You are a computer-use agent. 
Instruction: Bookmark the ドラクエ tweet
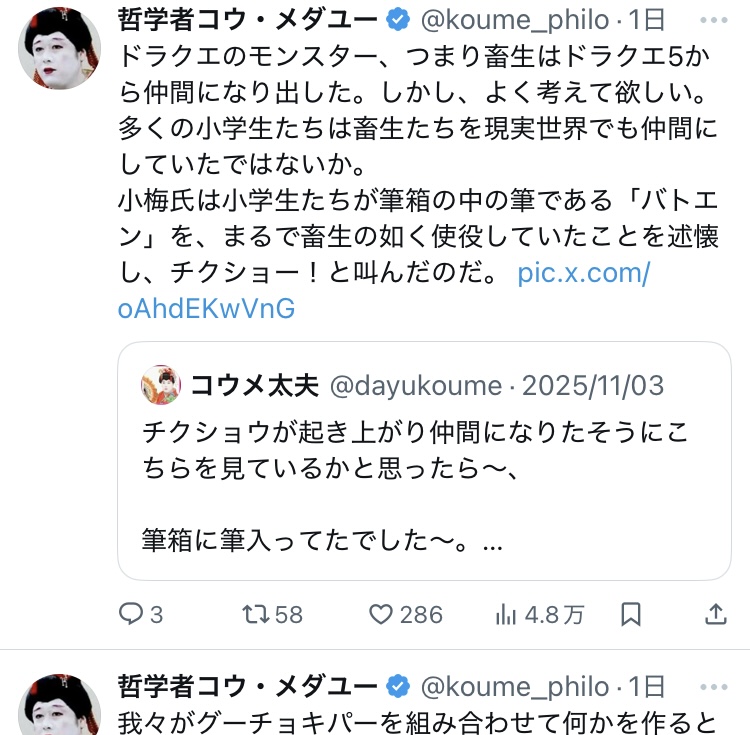(x=630, y=614)
